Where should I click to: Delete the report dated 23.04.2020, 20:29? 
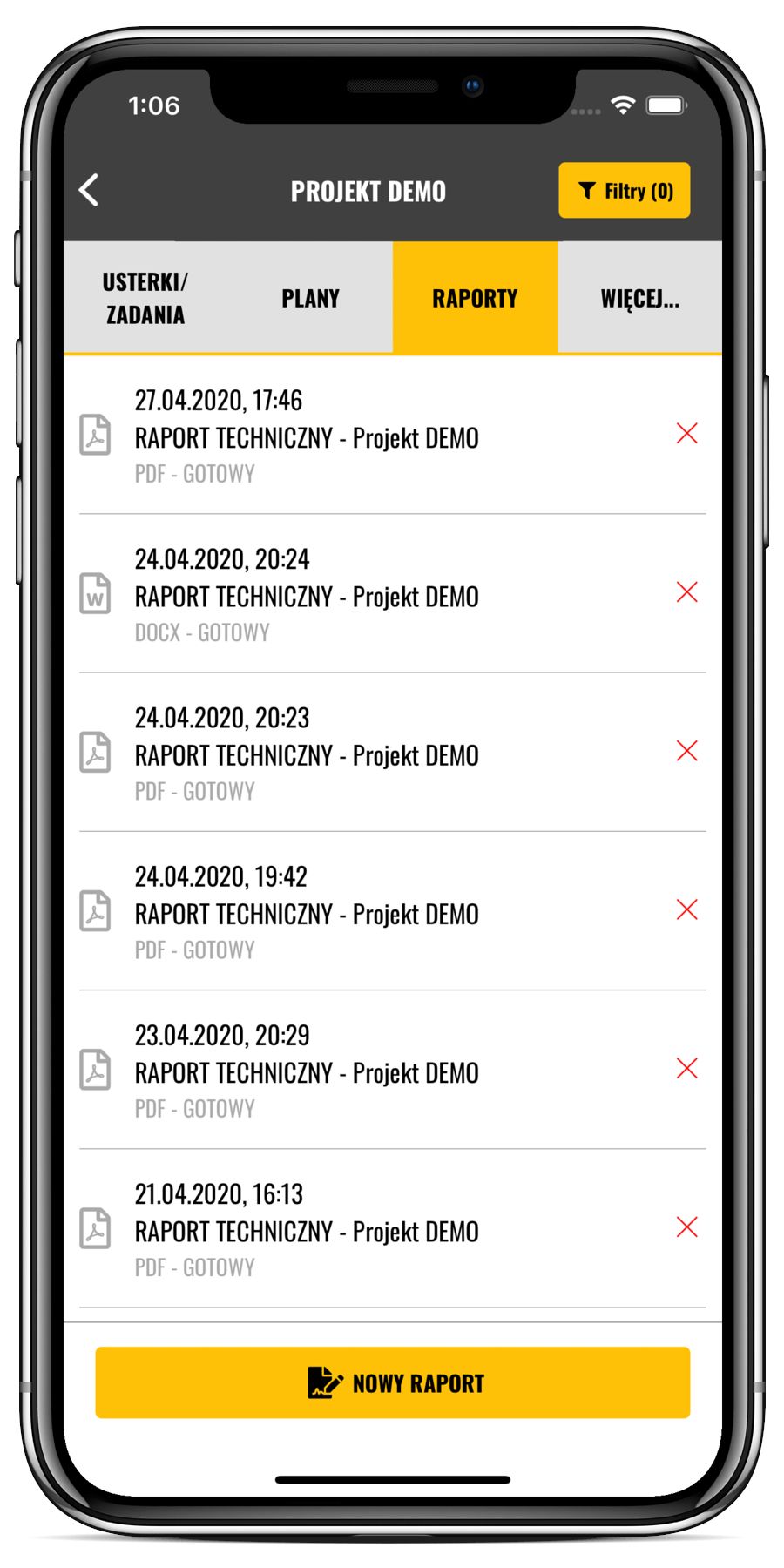[x=686, y=1068]
